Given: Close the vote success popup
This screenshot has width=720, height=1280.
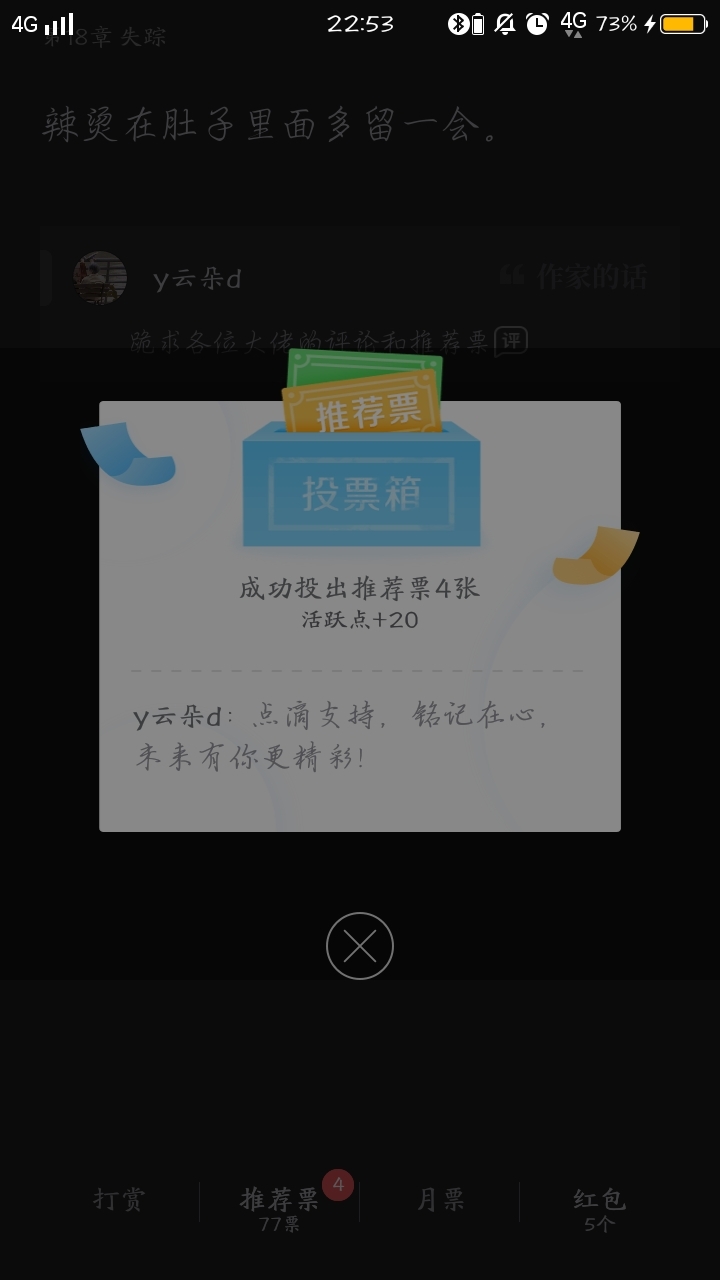Looking at the screenshot, I should pos(360,946).
